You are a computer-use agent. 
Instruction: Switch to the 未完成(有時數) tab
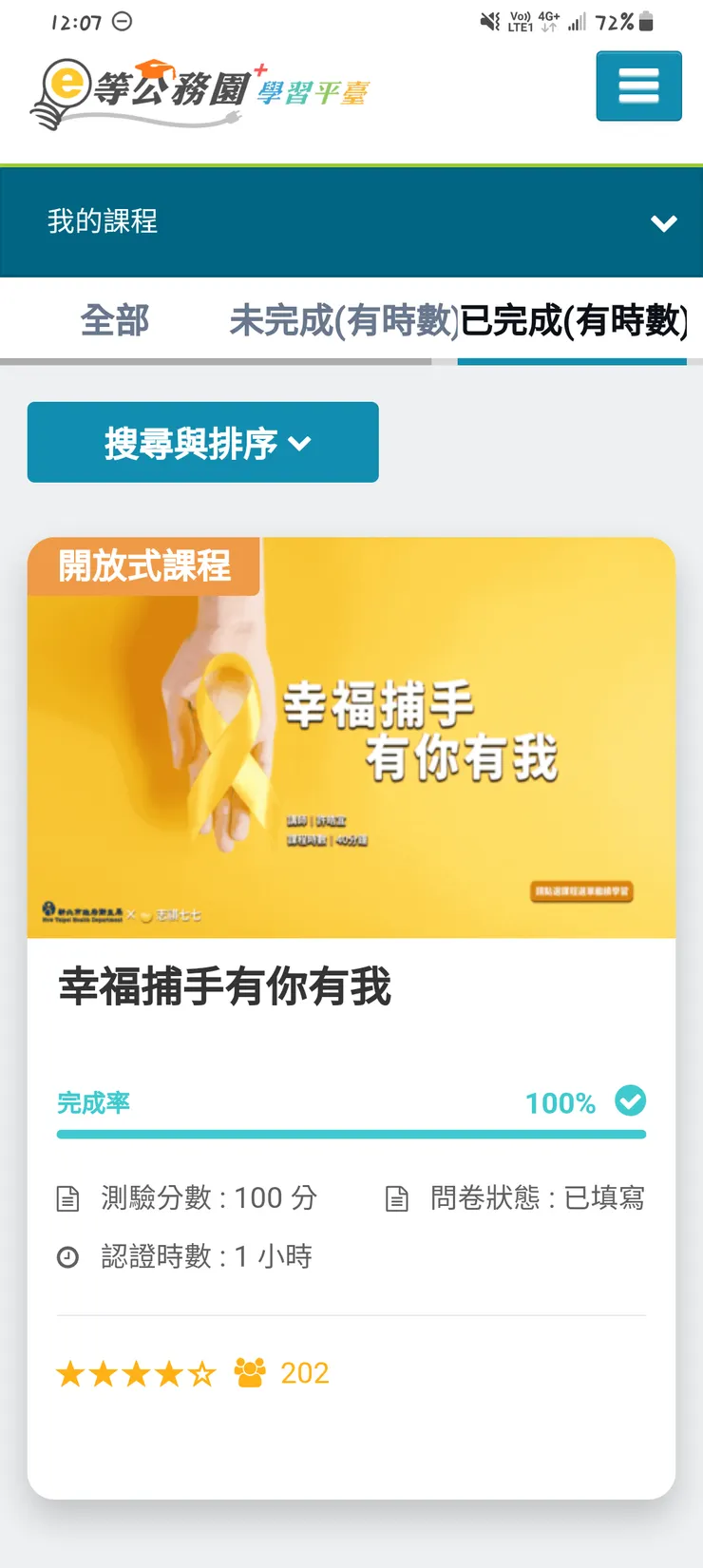point(344,321)
